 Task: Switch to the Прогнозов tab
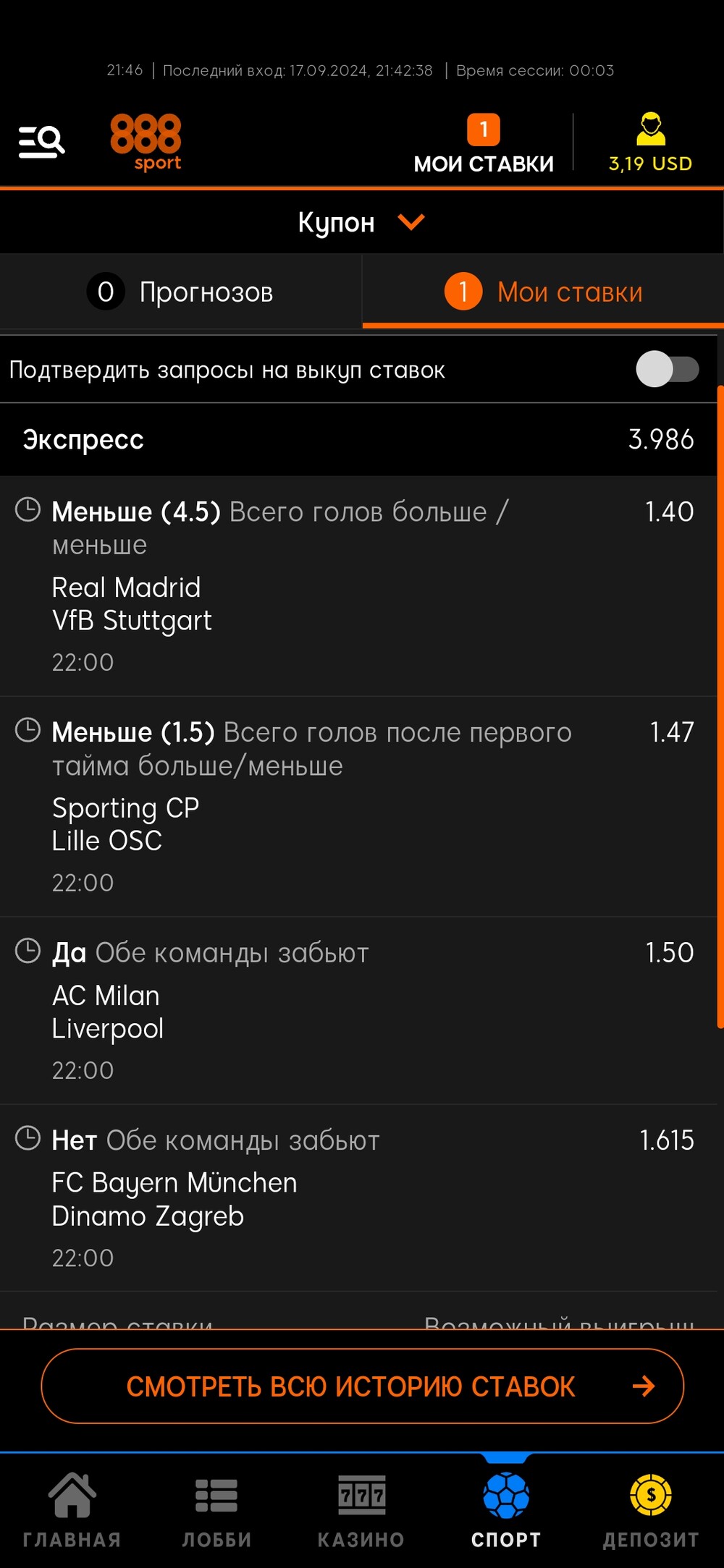[180, 292]
